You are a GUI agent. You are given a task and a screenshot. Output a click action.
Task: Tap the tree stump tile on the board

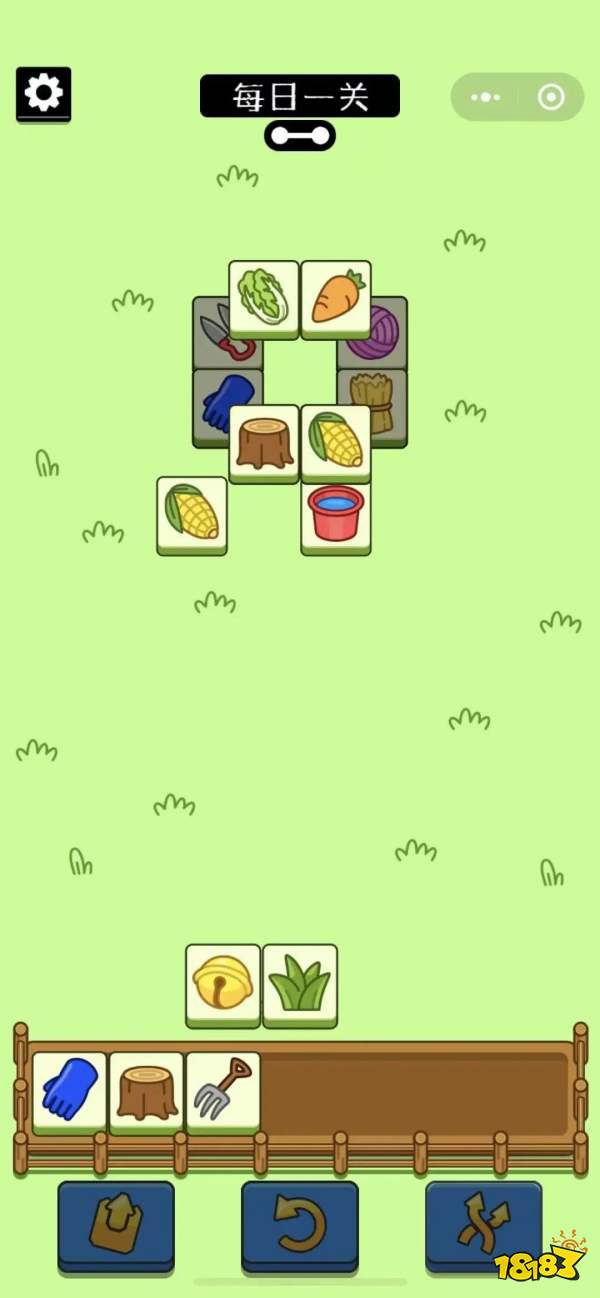(264, 441)
